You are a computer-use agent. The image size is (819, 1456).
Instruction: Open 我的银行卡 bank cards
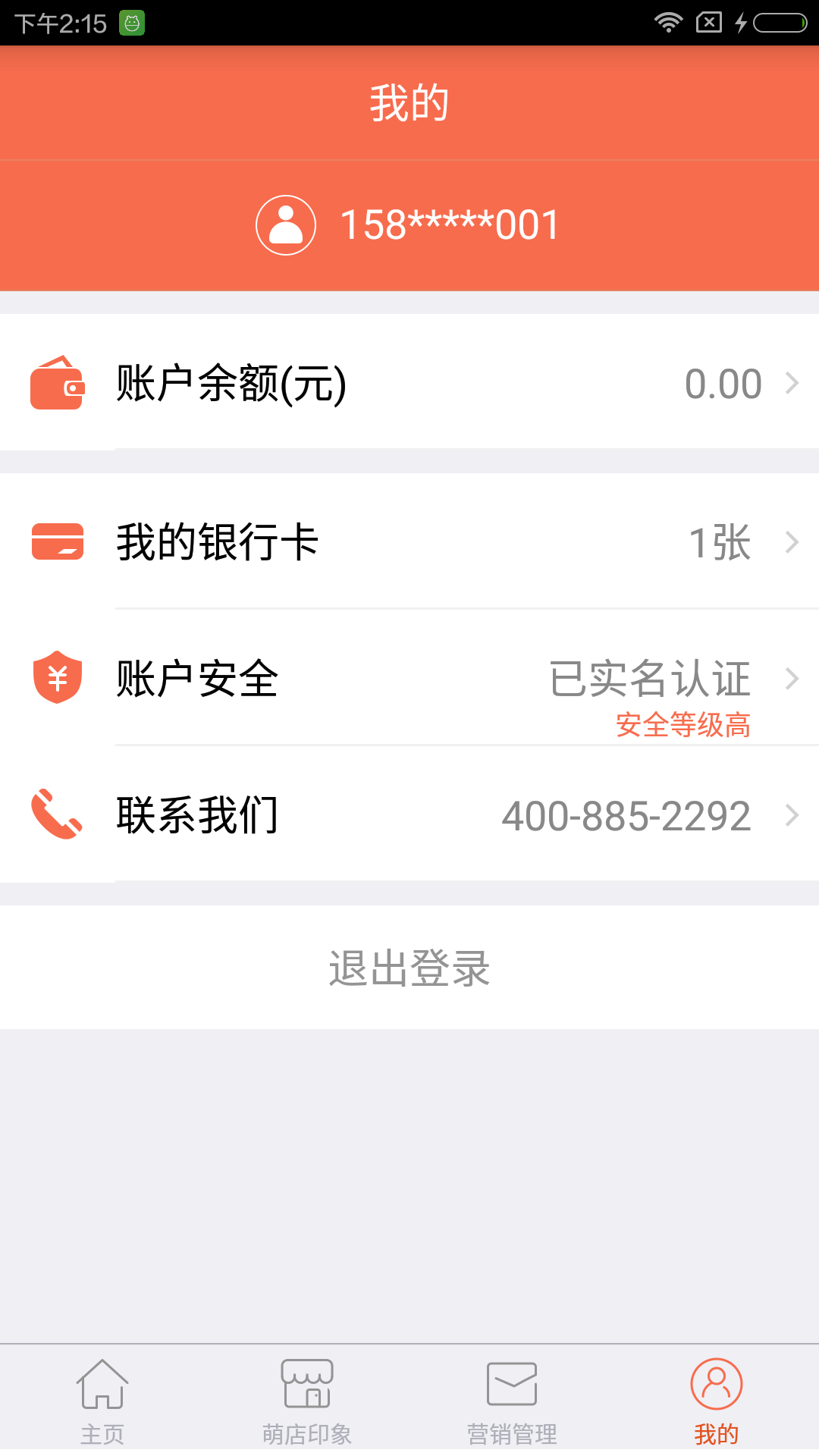409,541
